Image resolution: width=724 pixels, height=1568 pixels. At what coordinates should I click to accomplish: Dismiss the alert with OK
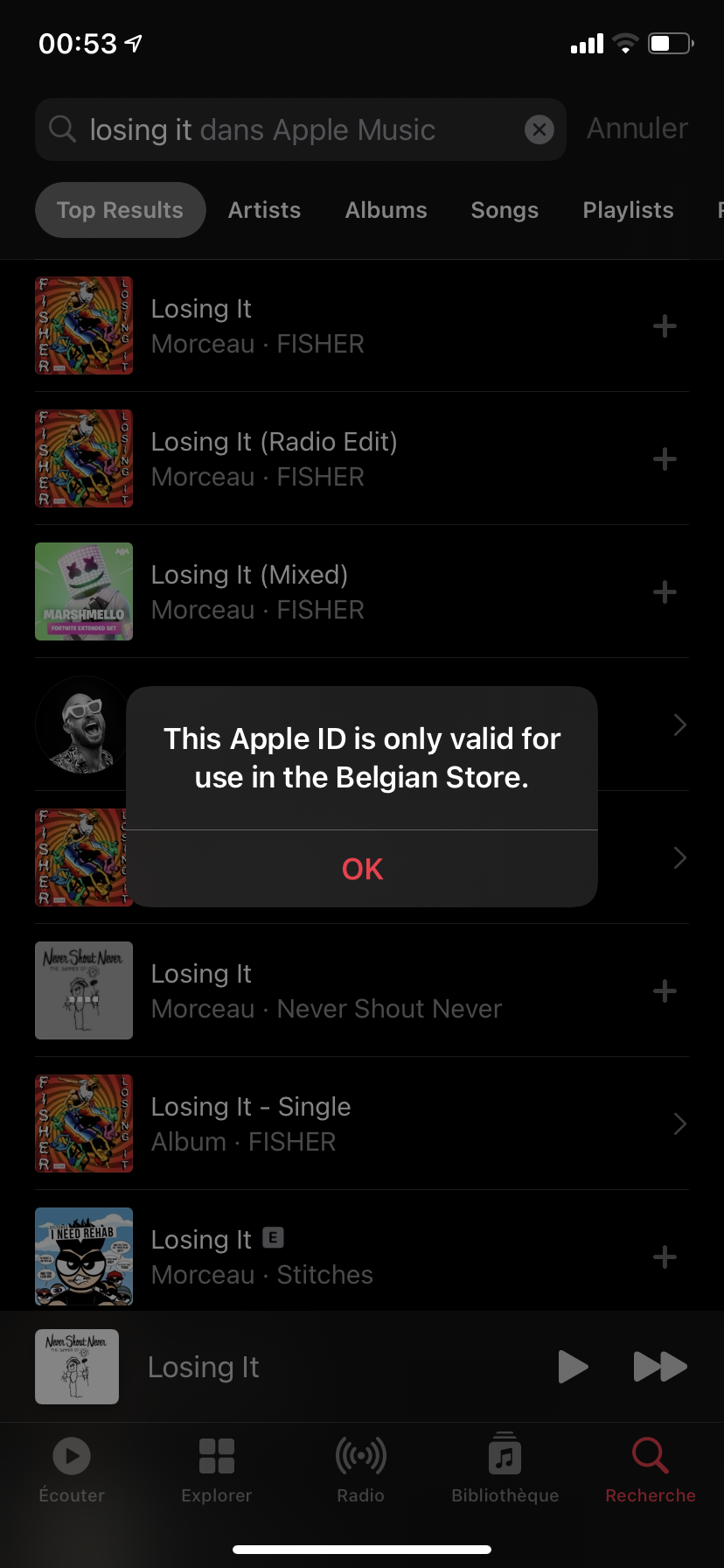click(x=362, y=869)
